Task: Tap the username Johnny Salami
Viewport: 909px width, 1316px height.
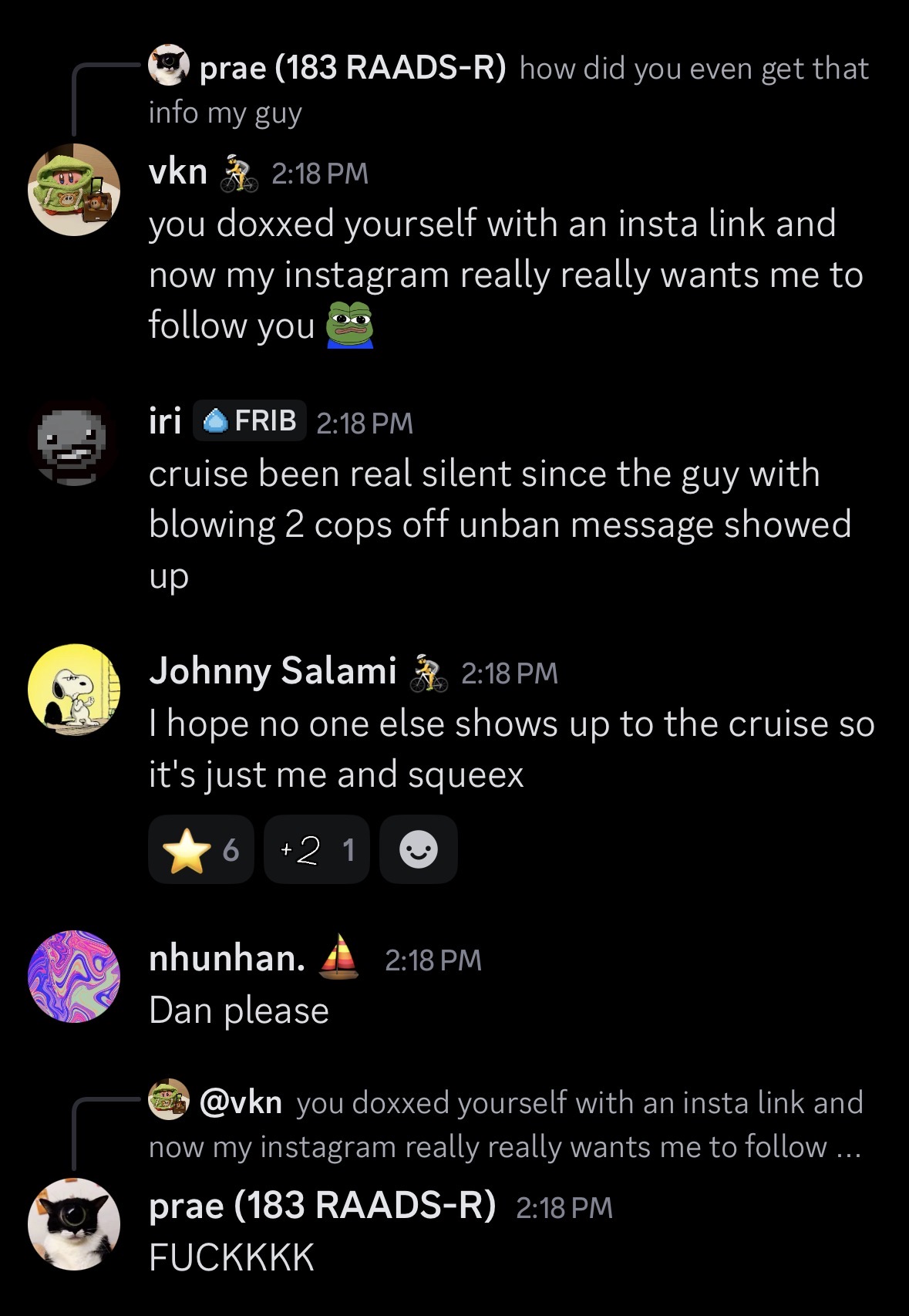Action: [272, 670]
